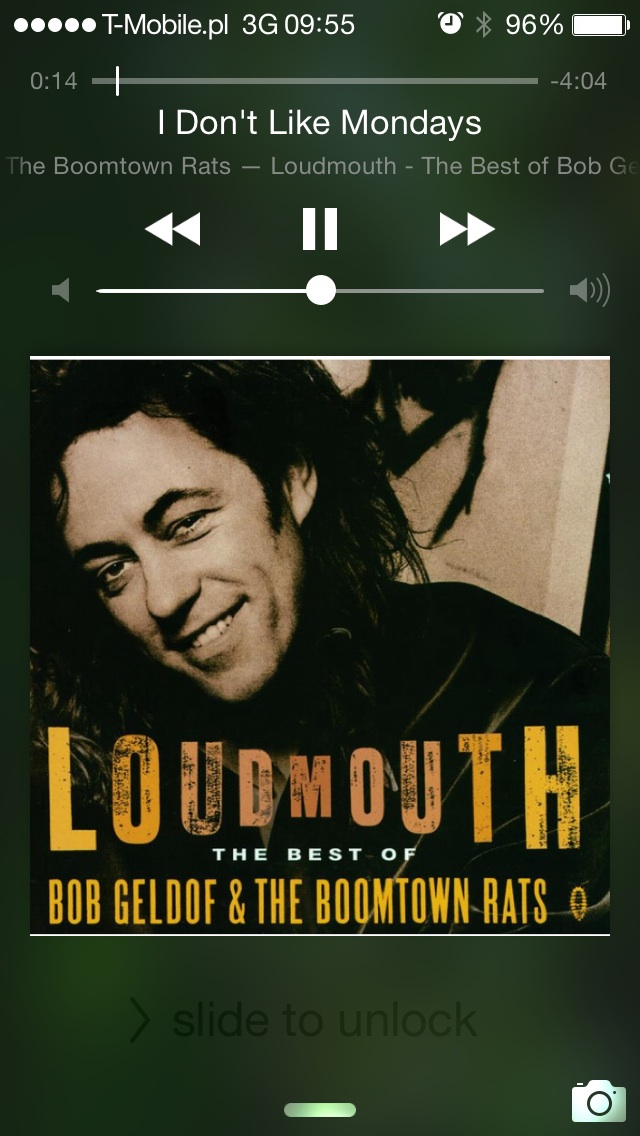Open the camera shortcut icon
640x1136 pixels.
coord(598,1101)
